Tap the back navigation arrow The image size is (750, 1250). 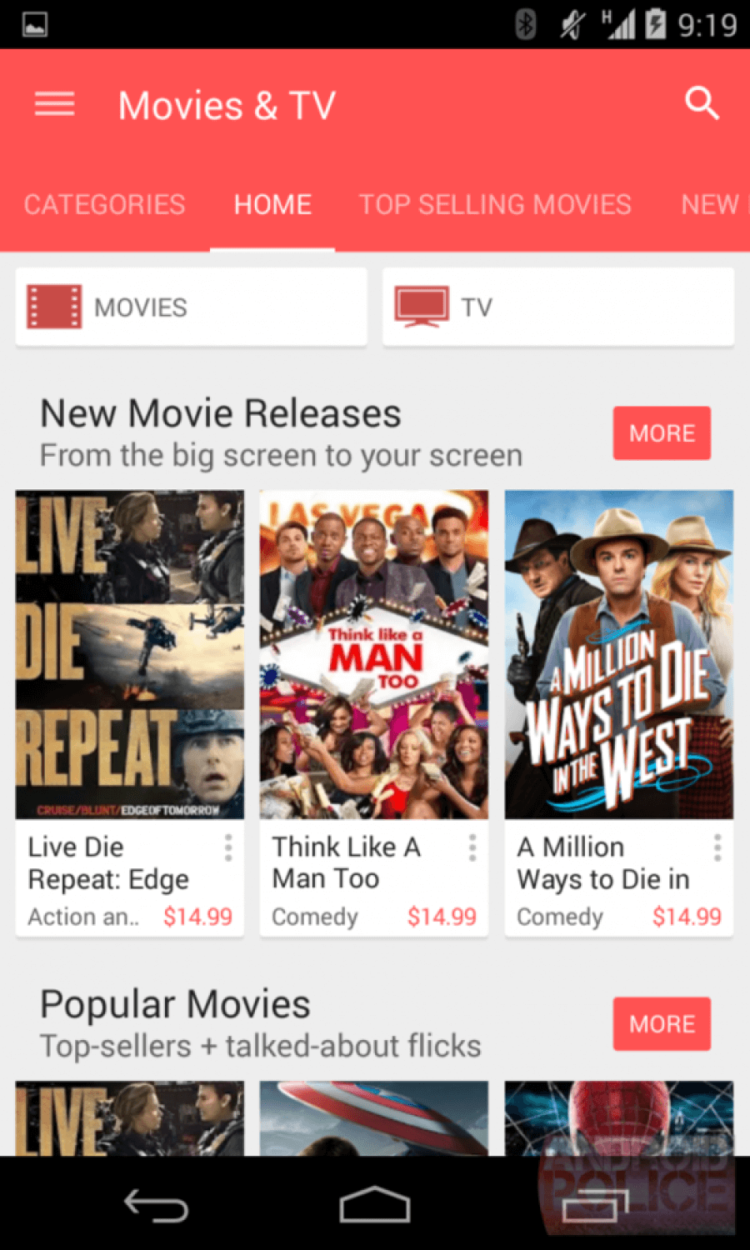tap(157, 1205)
